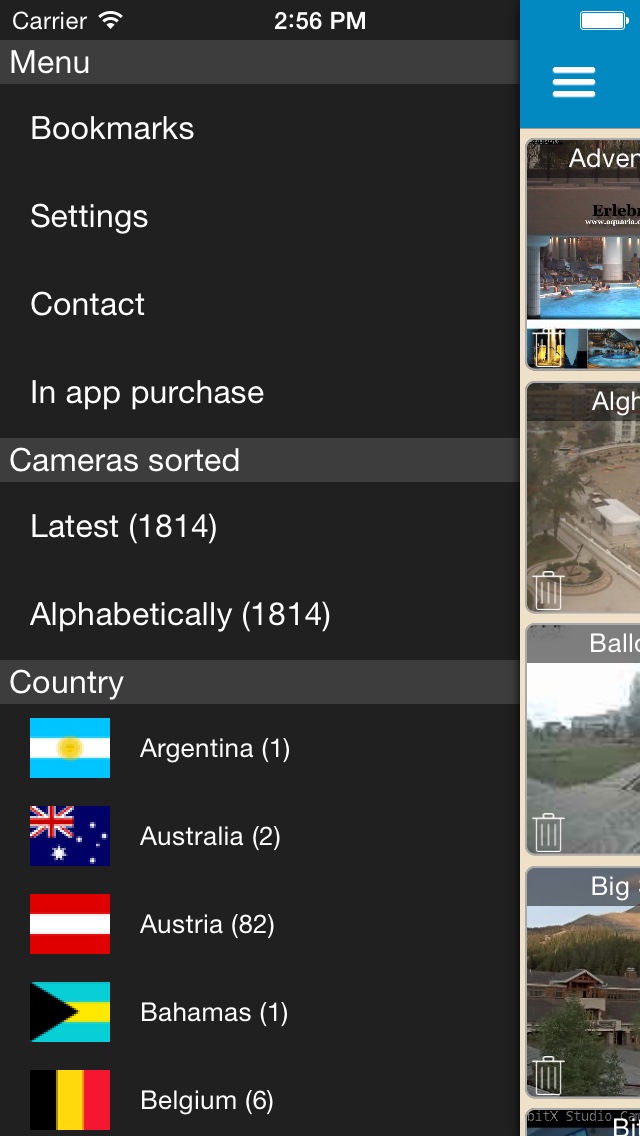Select Argentina (1) country filter
This screenshot has width=640, height=1136.
(215, 748)
